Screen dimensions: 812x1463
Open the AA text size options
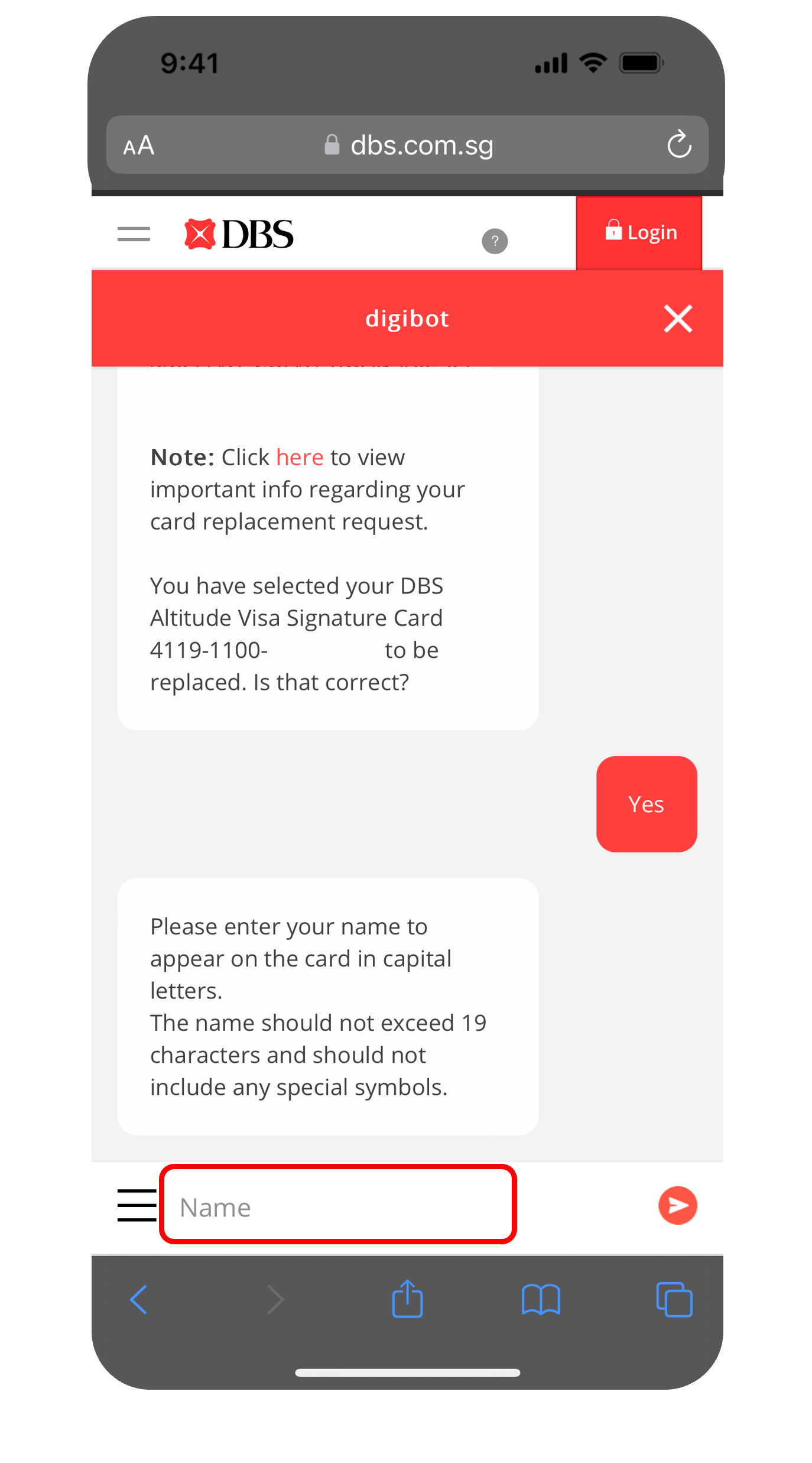pyautogui.click(x=139, y=145)
